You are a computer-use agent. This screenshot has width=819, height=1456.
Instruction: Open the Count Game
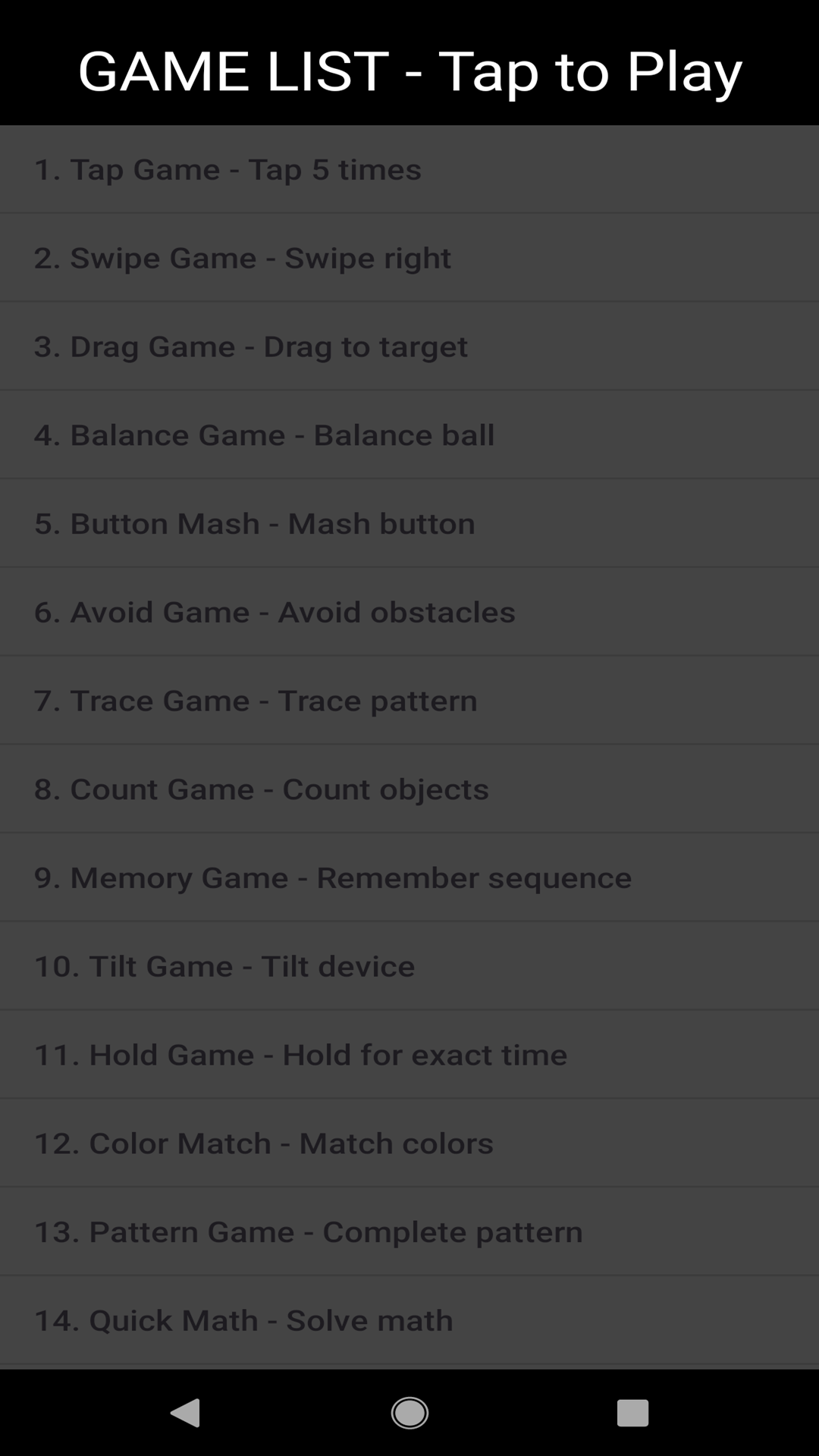[409, 789]
